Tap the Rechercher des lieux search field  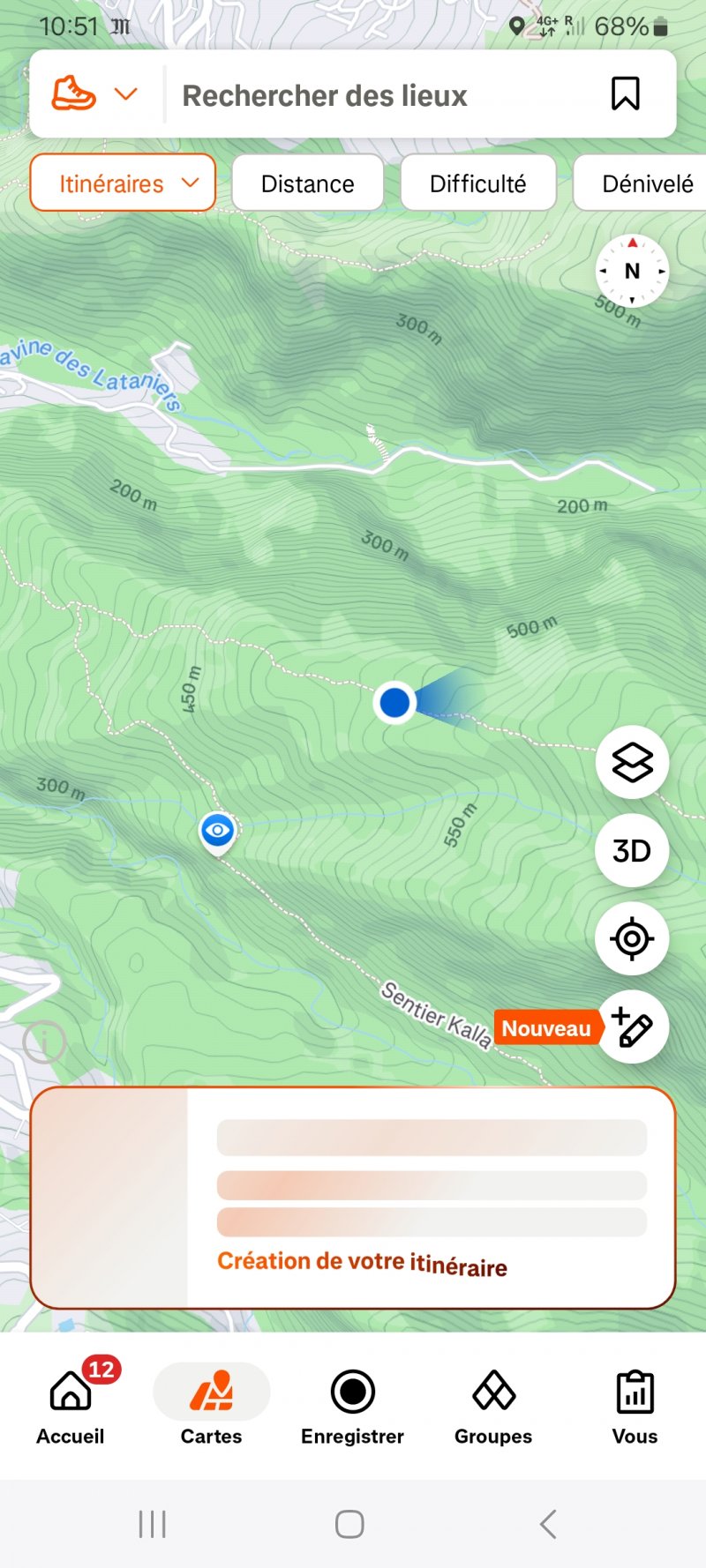(x=379, y=95)
